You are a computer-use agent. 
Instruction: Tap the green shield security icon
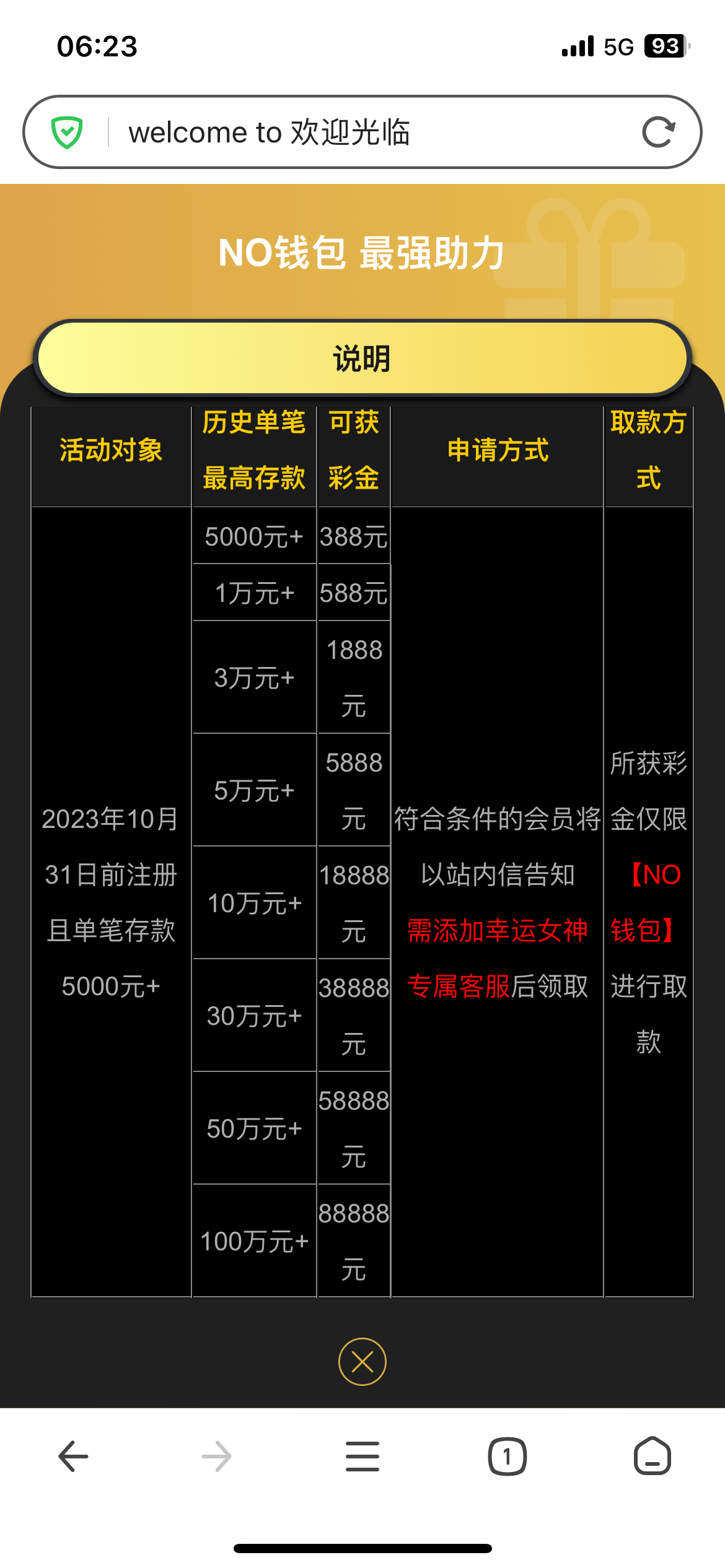pyautogui.click(x=70, y=131)
